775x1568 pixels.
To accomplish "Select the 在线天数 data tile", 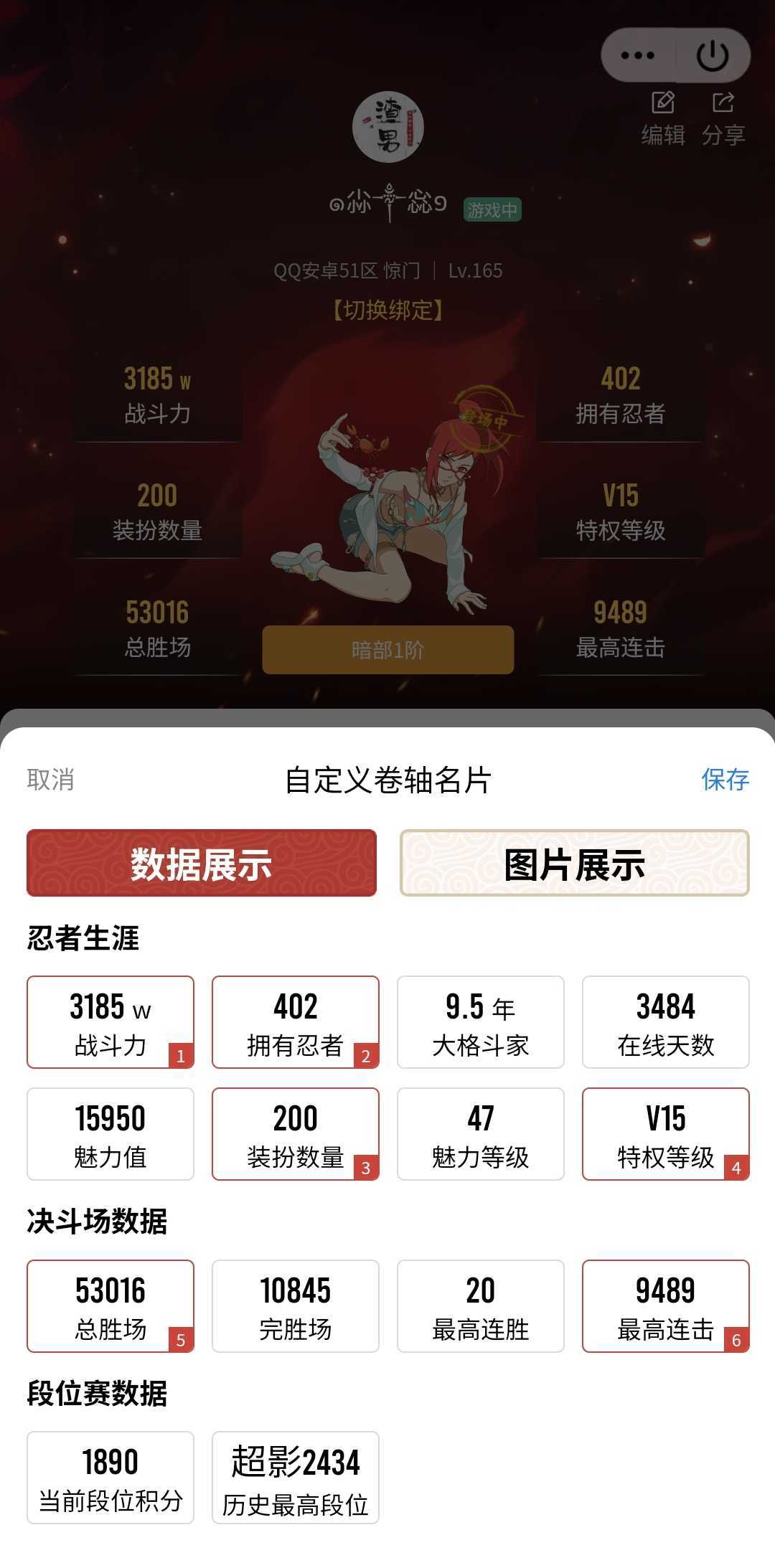I will coord(666,1022).
